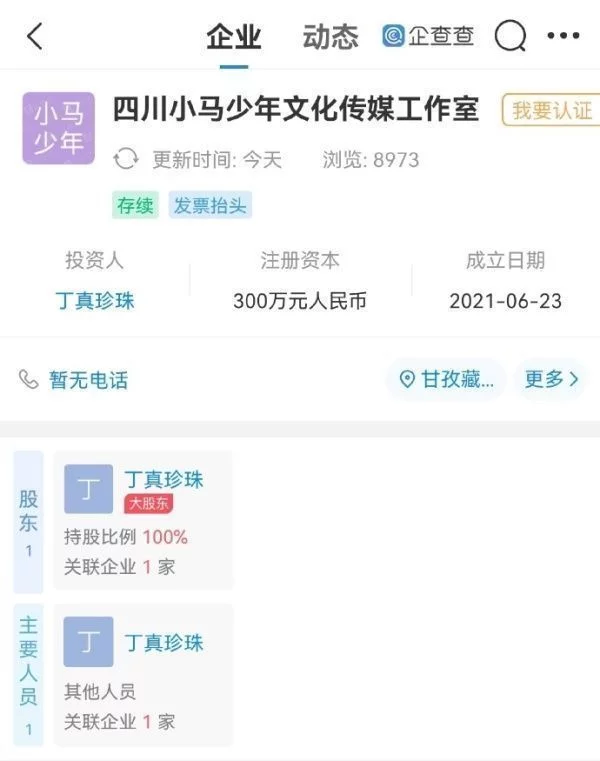Viewport: 600px width, 761px height.
Task: Open the three-dot overflow menu
Action: pyautogui.click(x=563, y=37)
